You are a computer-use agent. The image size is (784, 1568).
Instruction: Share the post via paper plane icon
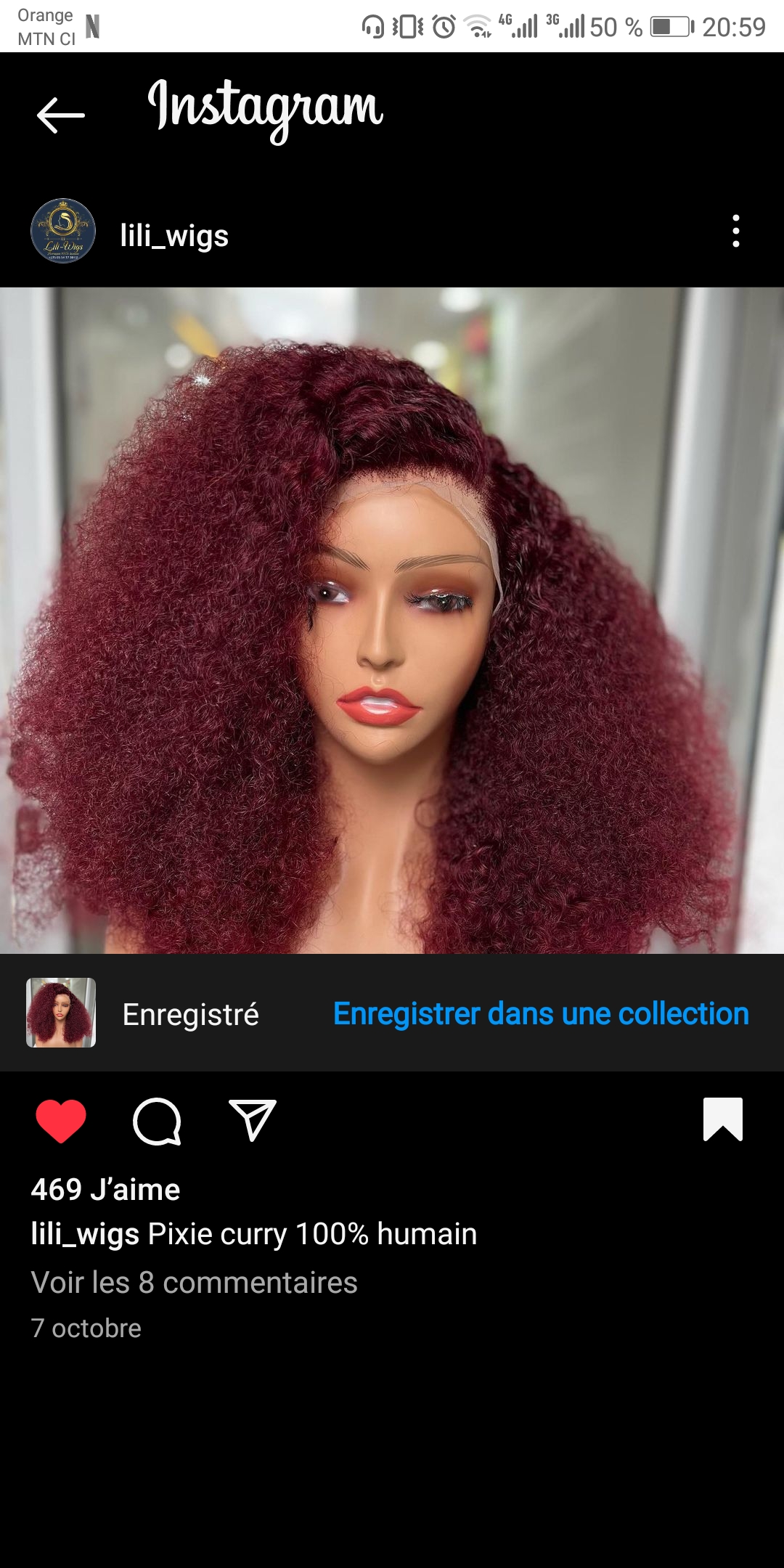[252, 1120]
